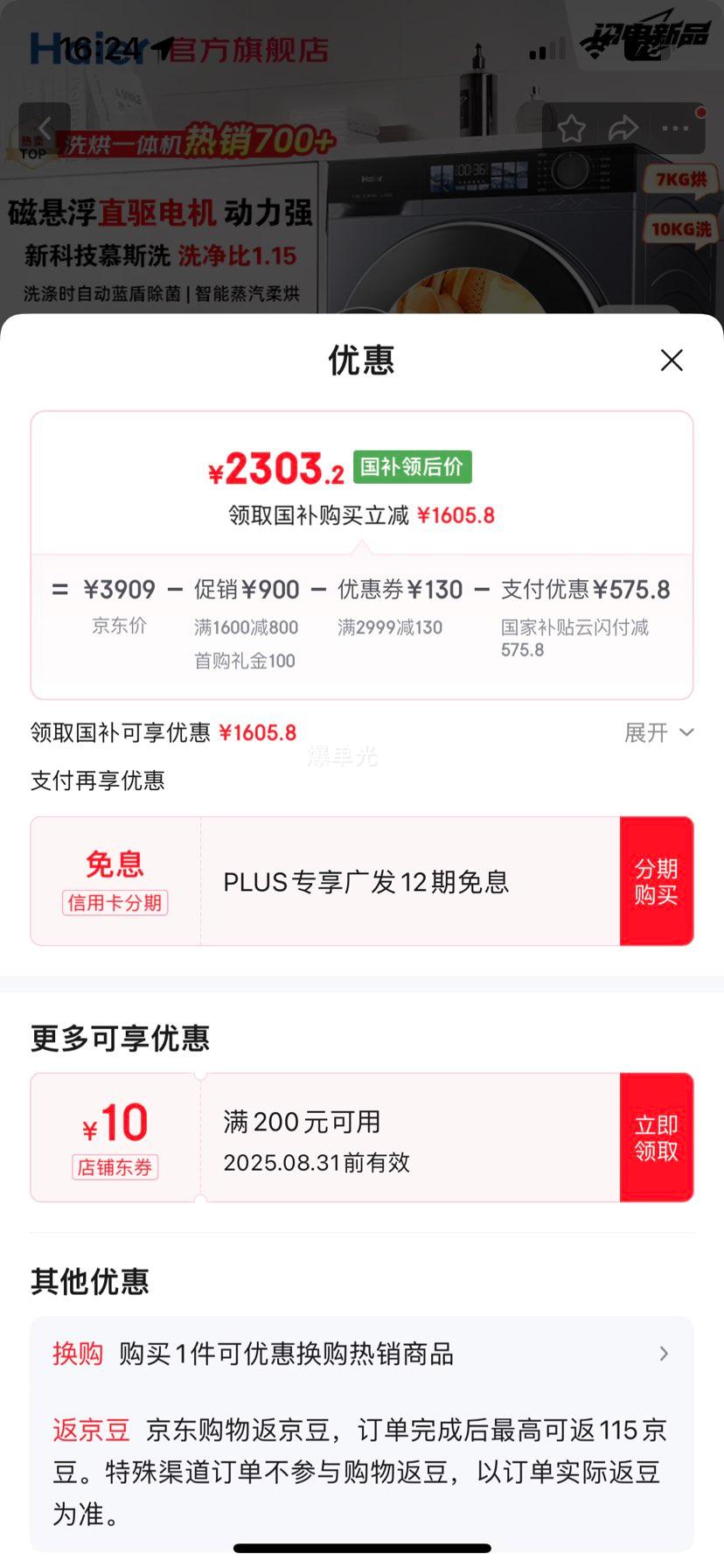724x1568 pixels.
Task: Close the 优惠 discount panel
Action: pyautogui.click(x=671, y=360)
